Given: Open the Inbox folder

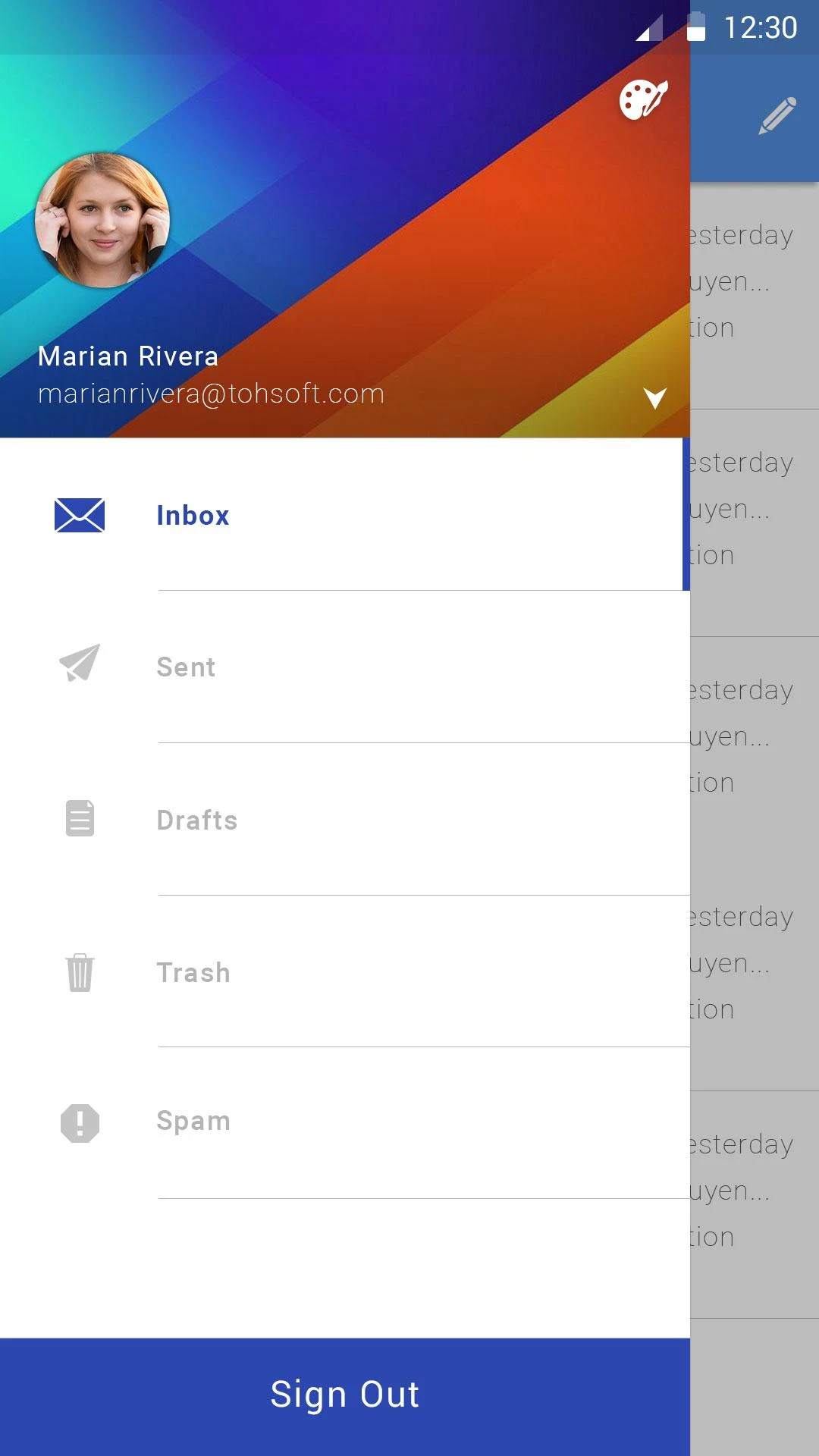Looking at the screenshot, I should 193,516.
